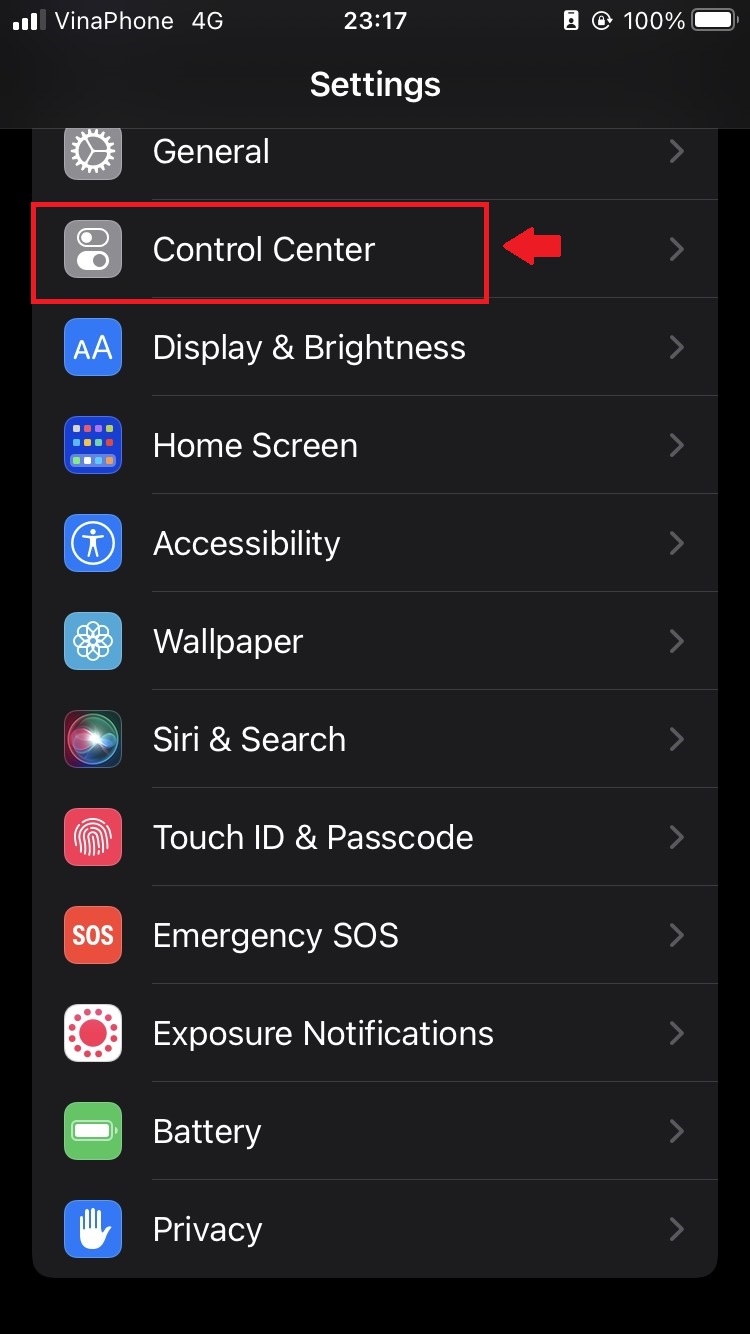Image resolution: width=750 pixels, height=1334 pixels.
Task: Open Privacy settings
Action: pos(375,1230)
